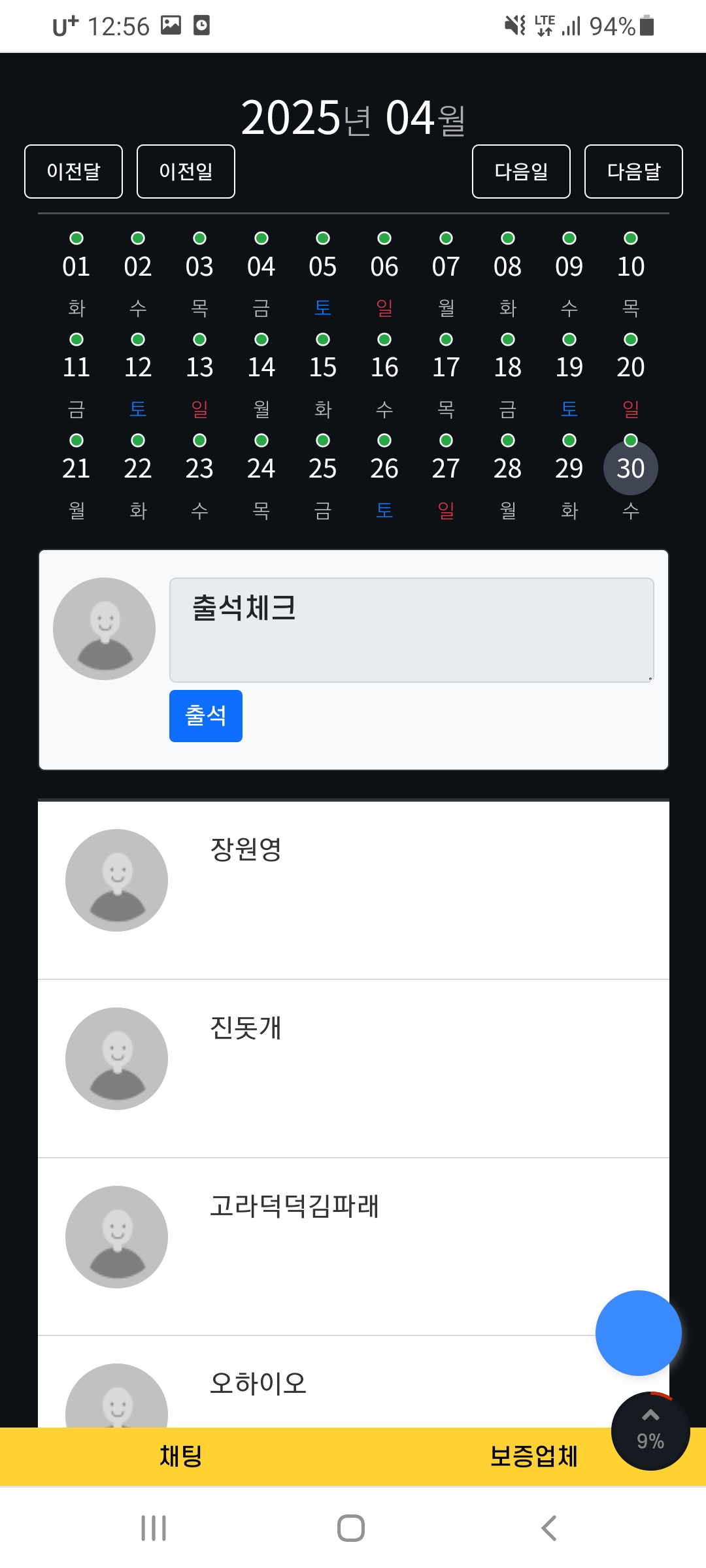Open 고라덕덕김파래's attendance entry
This screenshot has width=706, height=1568.
click(x=354, y=1247)
